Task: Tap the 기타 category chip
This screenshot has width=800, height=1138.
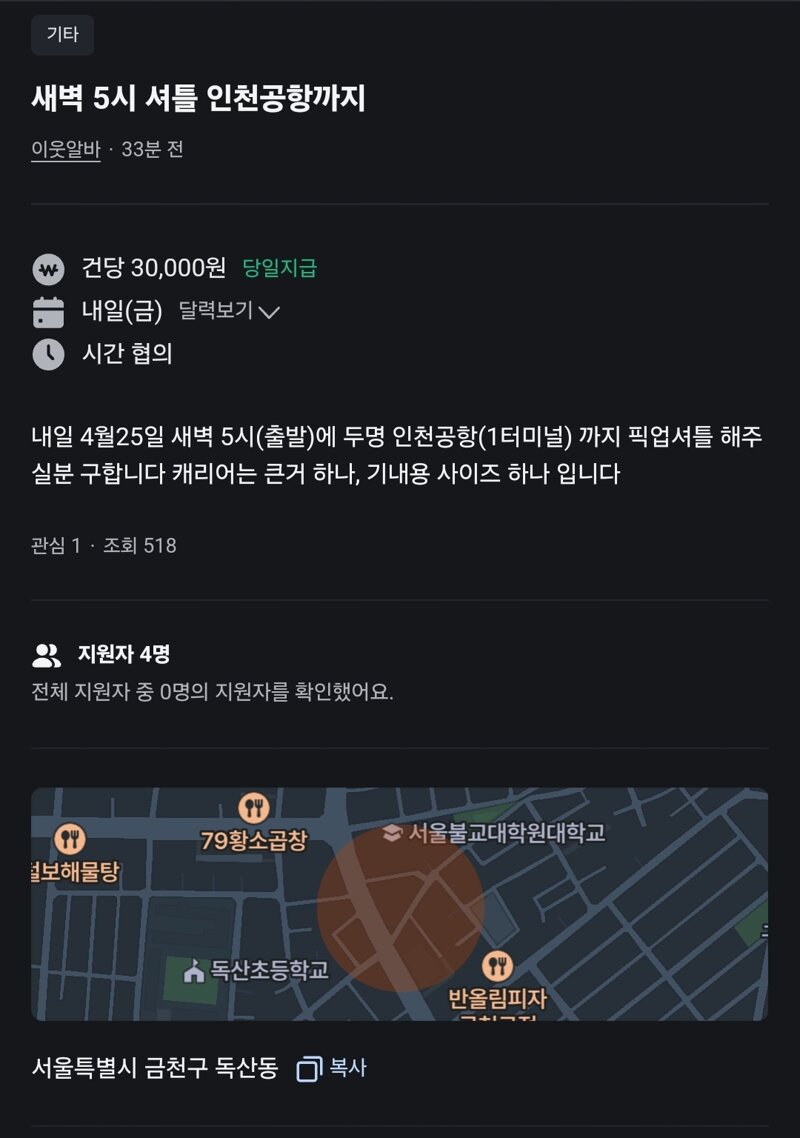Action: click(x=63, y=35)
